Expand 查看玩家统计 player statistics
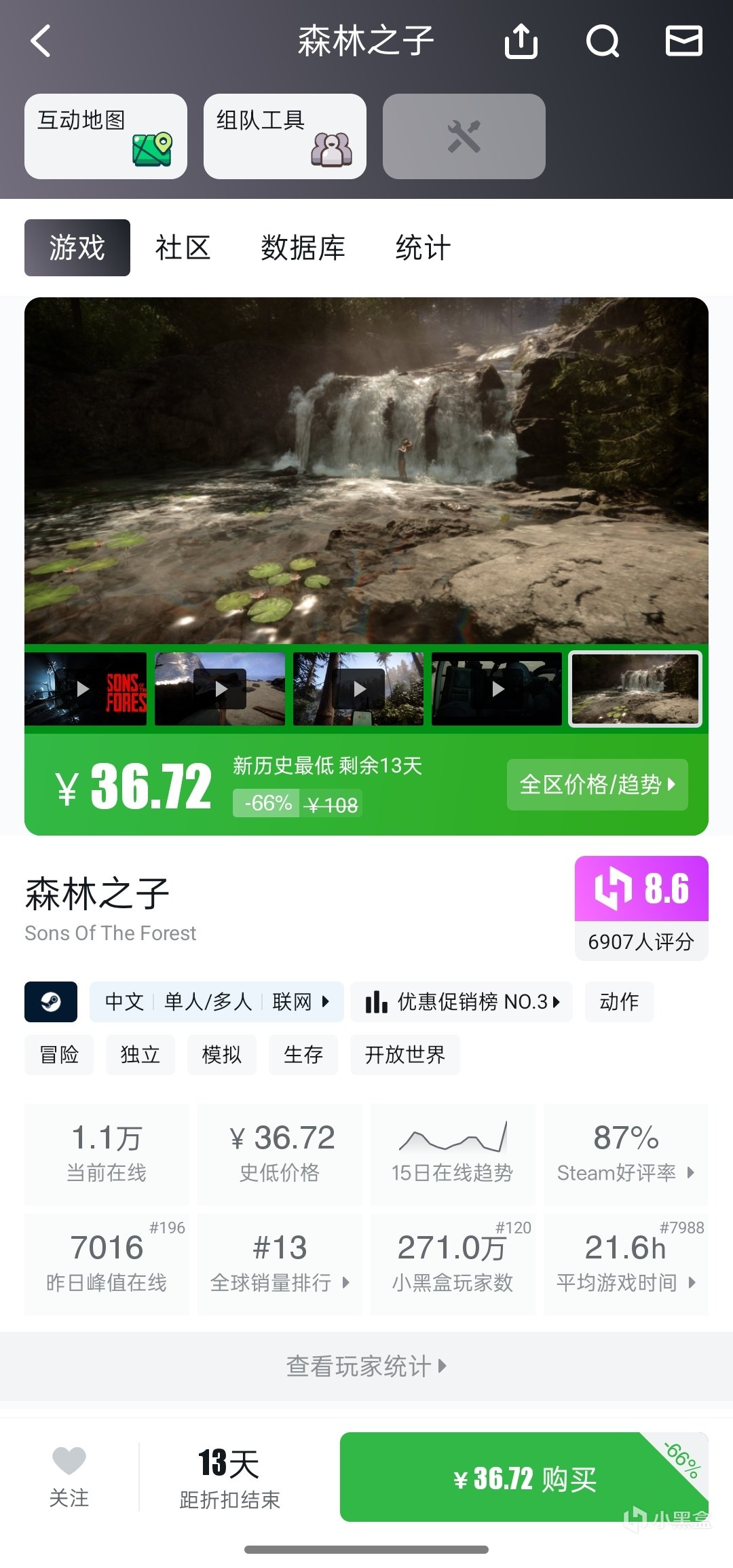733x1568 pixels. click(x=366, y=1366)
